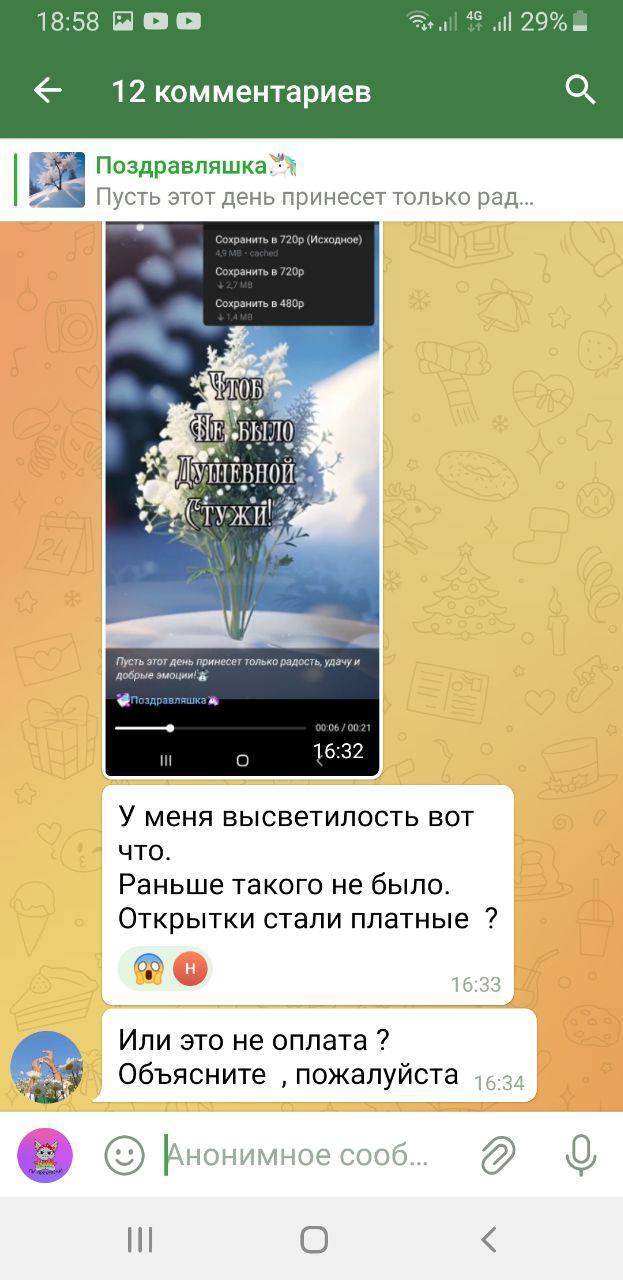Tap the scream emoji reaction
Screen dimensions: 623x1280
pos(149,968)
